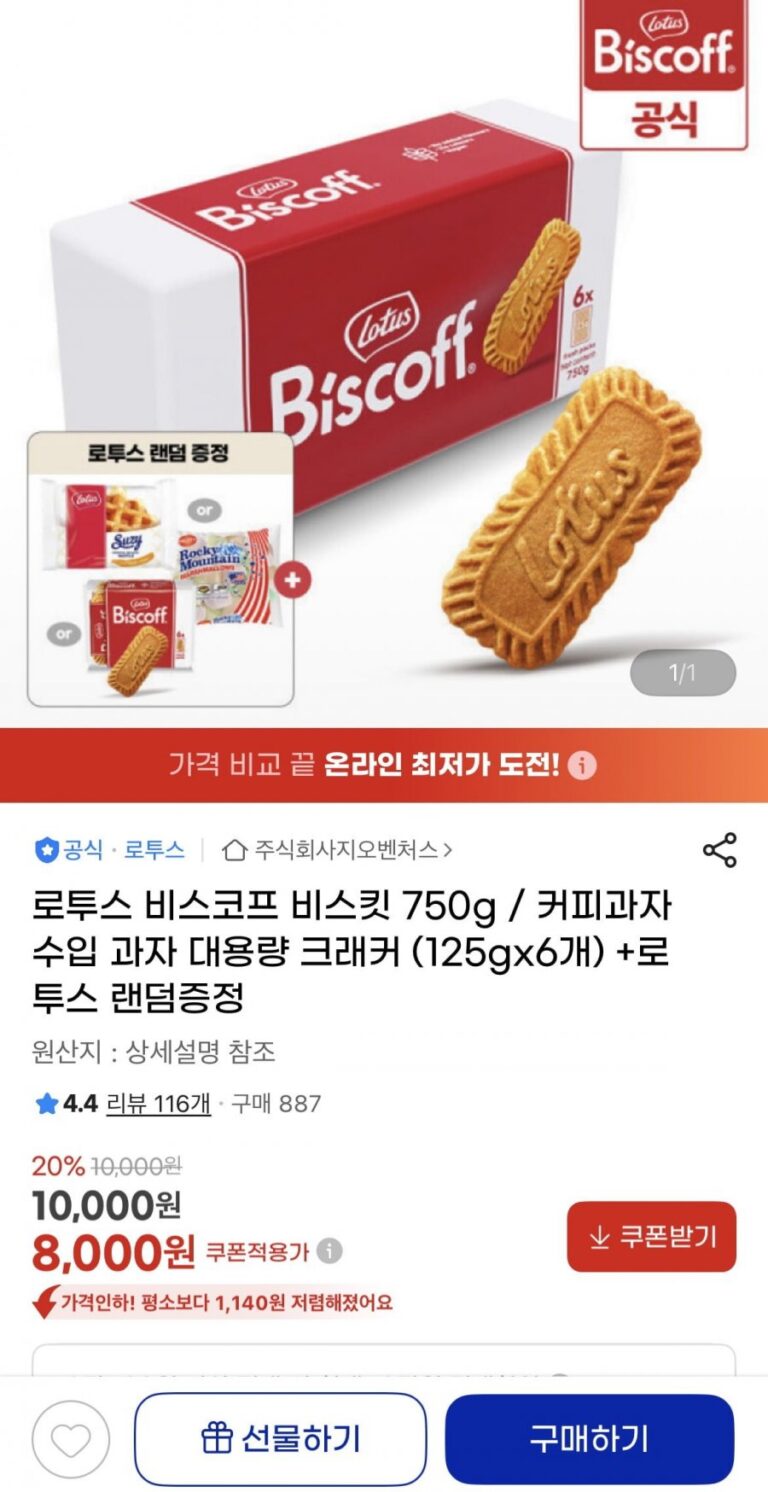Tap 선물하기 to send as gift

point(280,1439)
